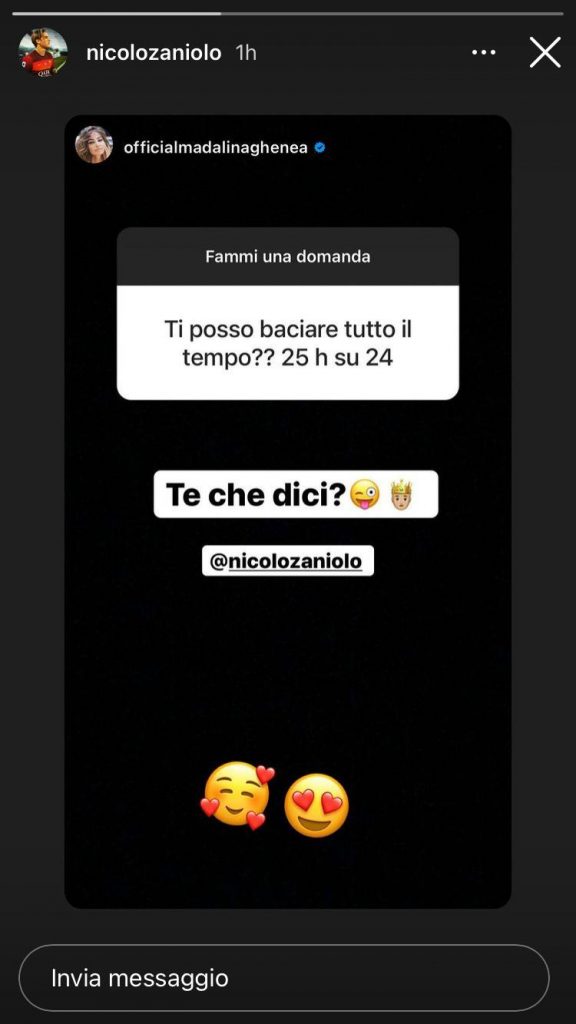Open nicolozaniolo's profile picture
Screen dimensions: 576x1024
(x=43, y=52)
